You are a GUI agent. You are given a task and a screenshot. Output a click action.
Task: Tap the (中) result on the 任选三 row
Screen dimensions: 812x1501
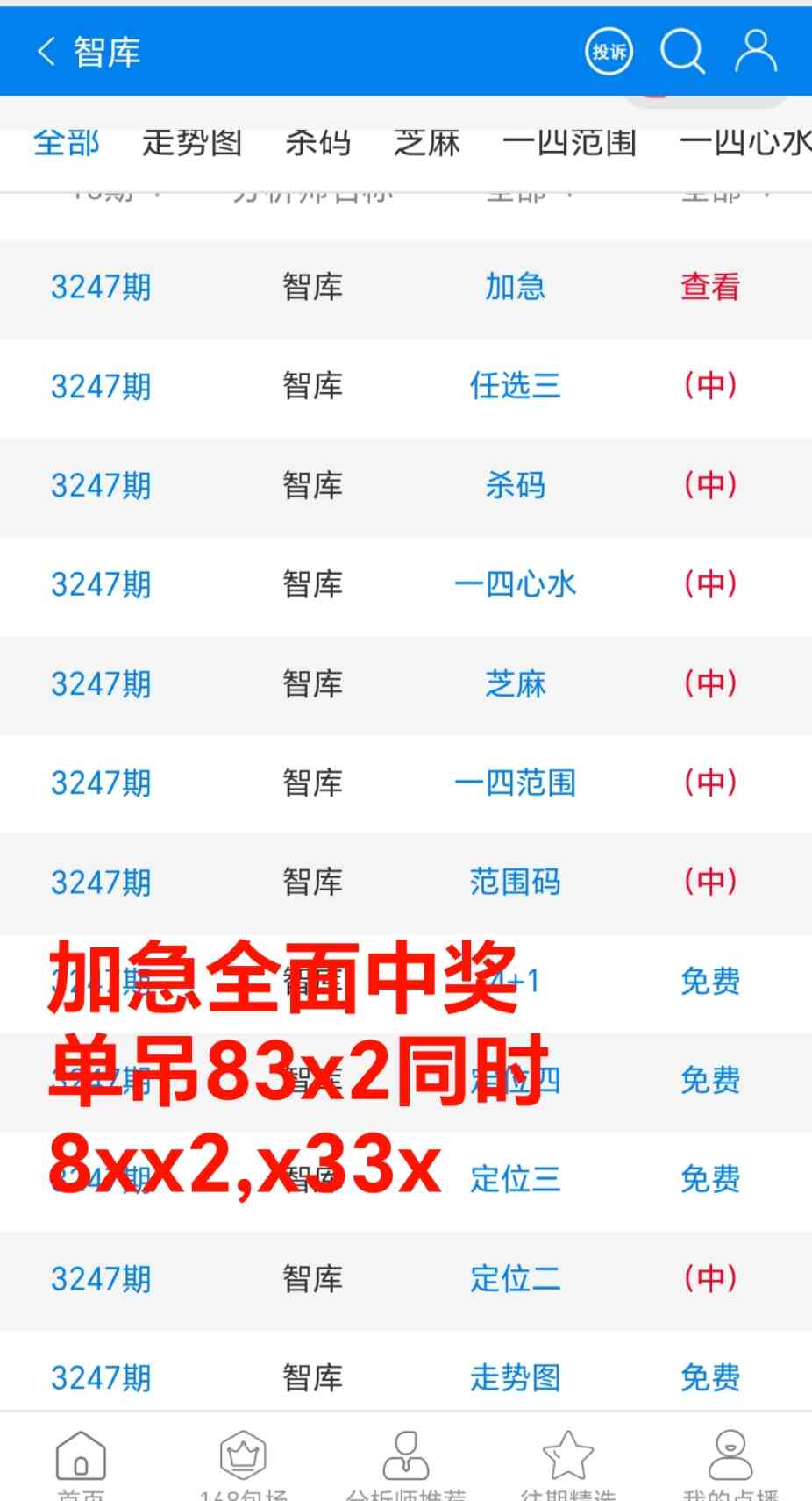[712, 385]
